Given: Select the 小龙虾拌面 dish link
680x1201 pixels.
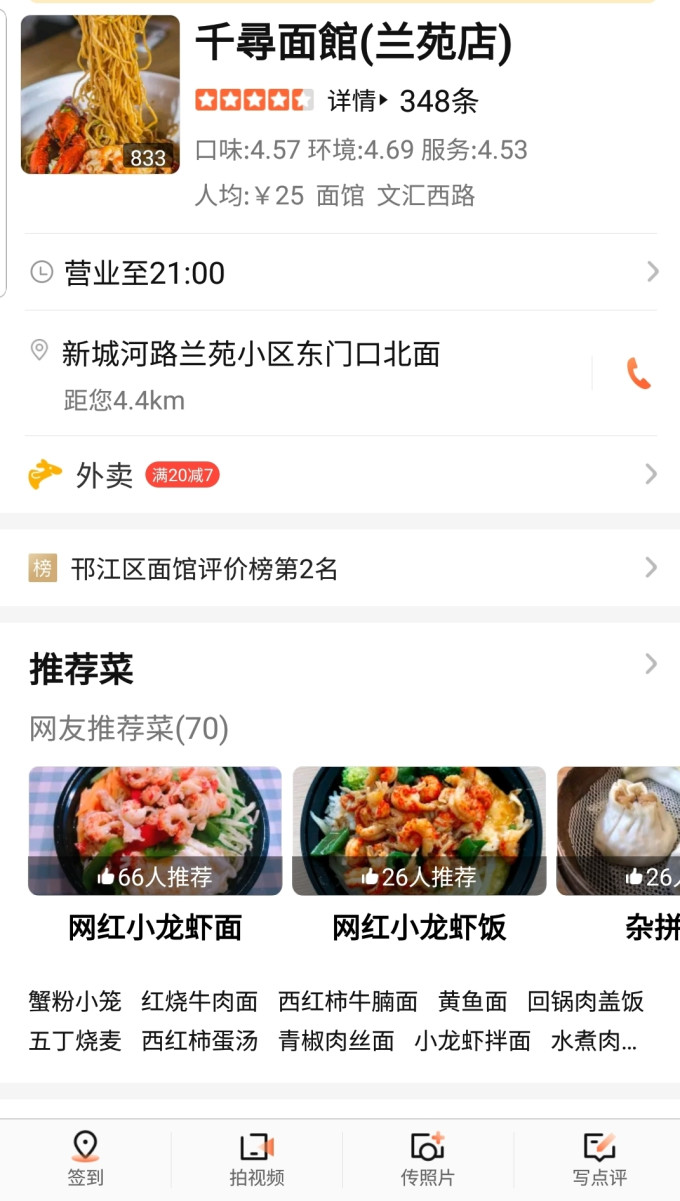Looking at the screenshot, I should click(x=472, y=1041).
